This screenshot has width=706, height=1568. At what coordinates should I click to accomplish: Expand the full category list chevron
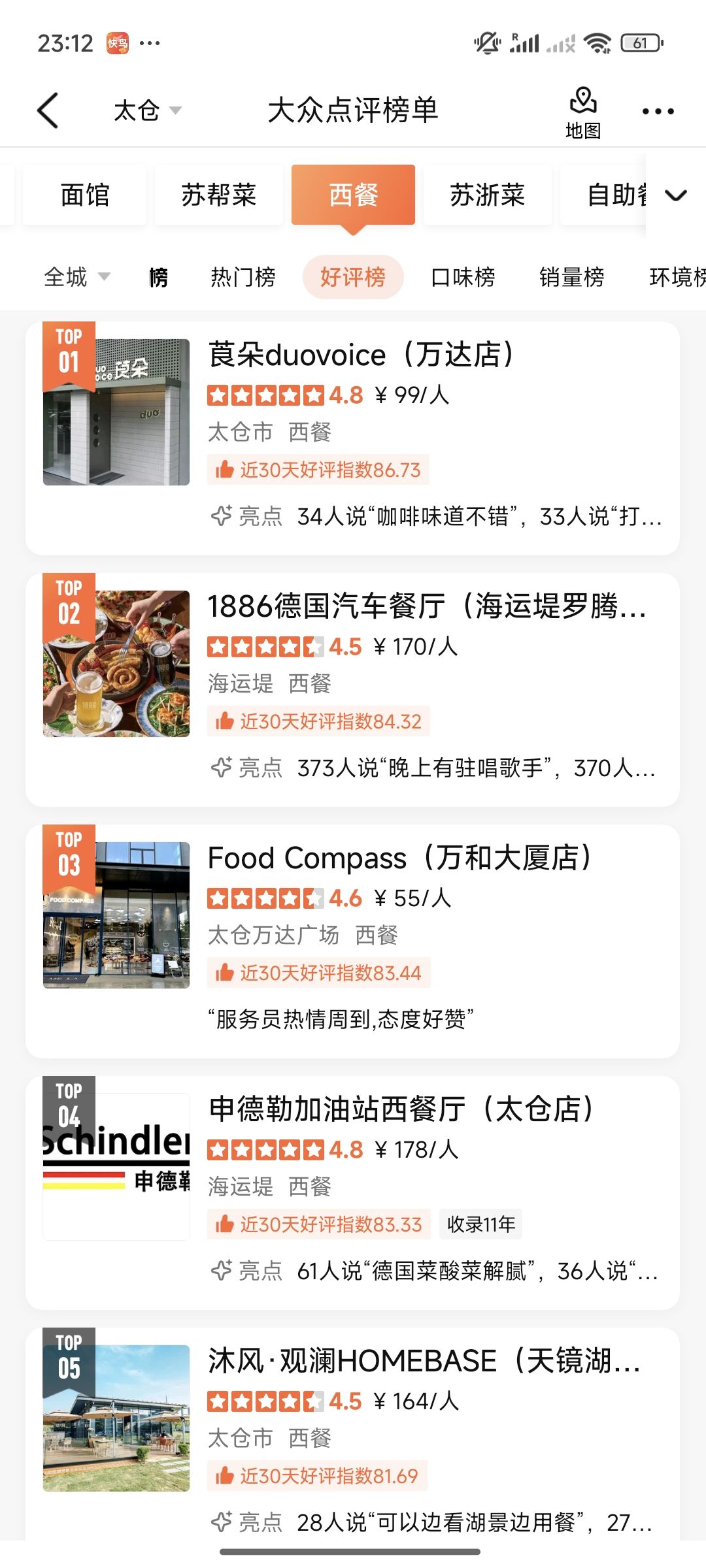coord(676,195)
